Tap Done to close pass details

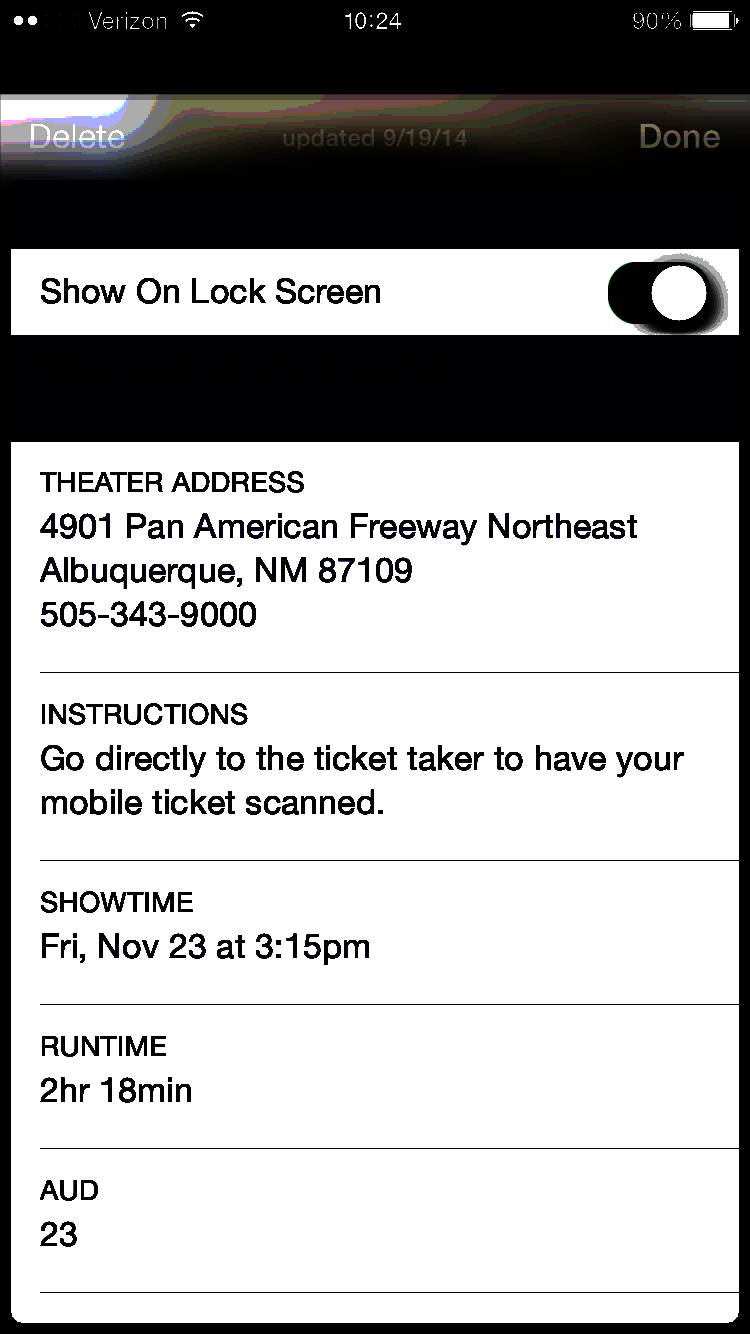(x=679, y=137)
